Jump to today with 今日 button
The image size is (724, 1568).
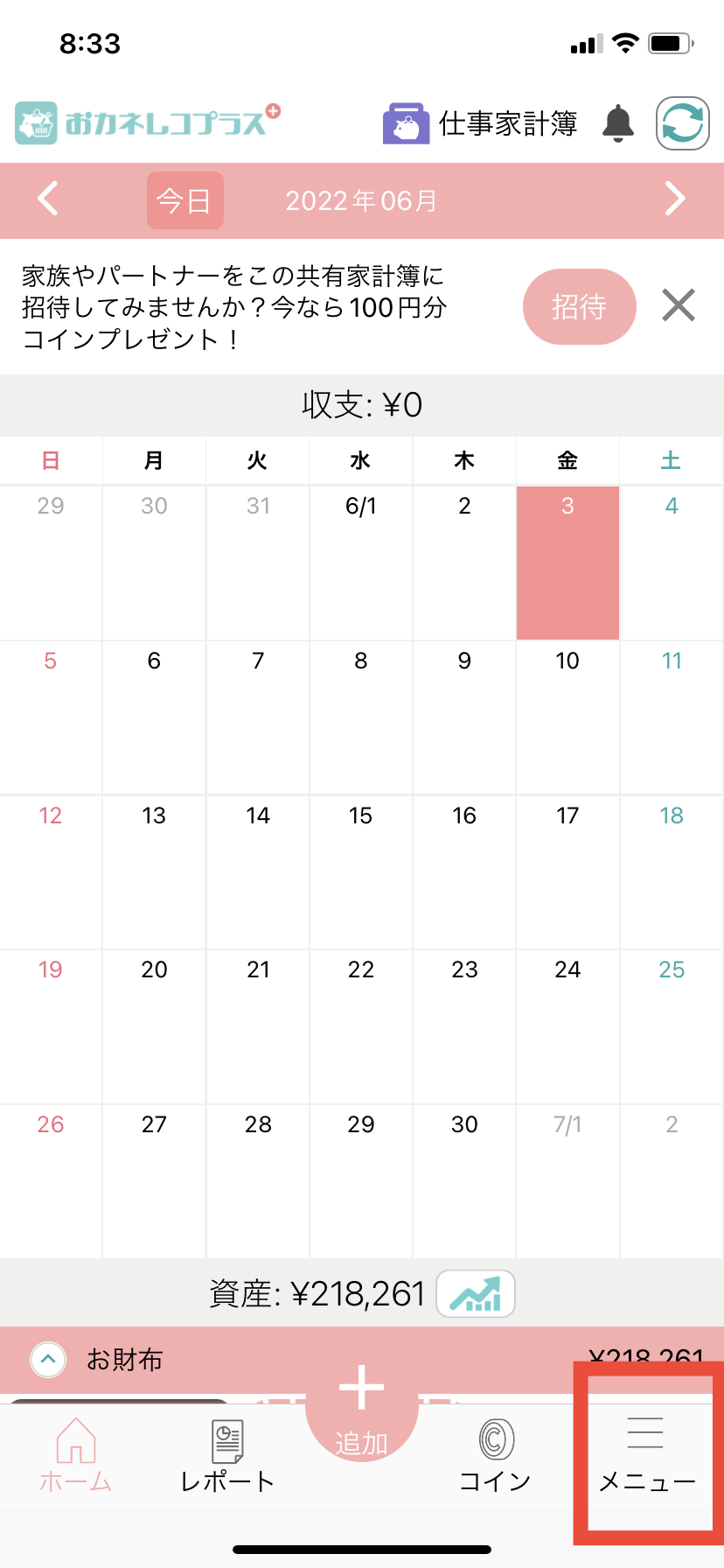[184, 200]
